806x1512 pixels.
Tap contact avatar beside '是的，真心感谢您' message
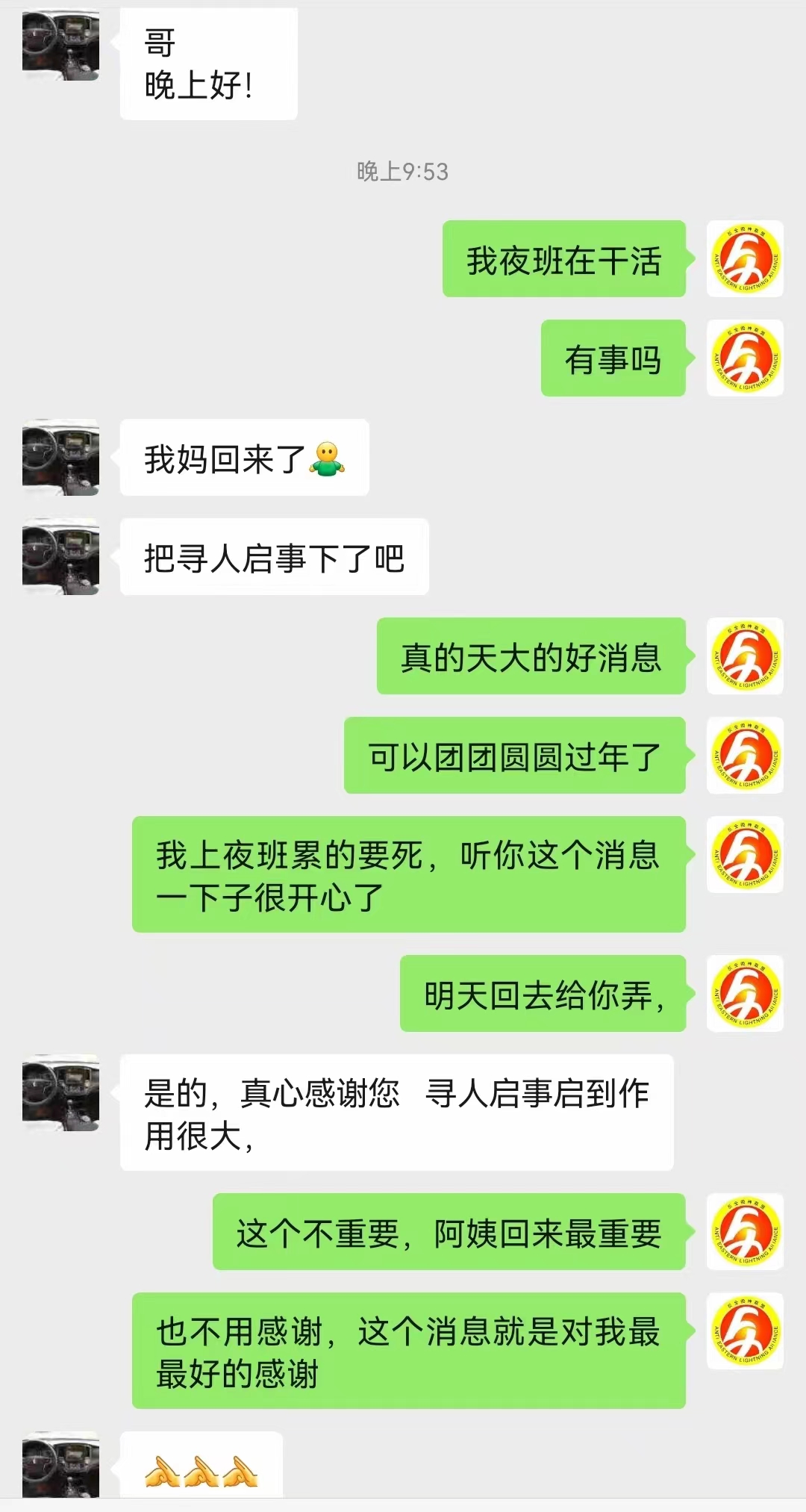(x=60, y=1092)
